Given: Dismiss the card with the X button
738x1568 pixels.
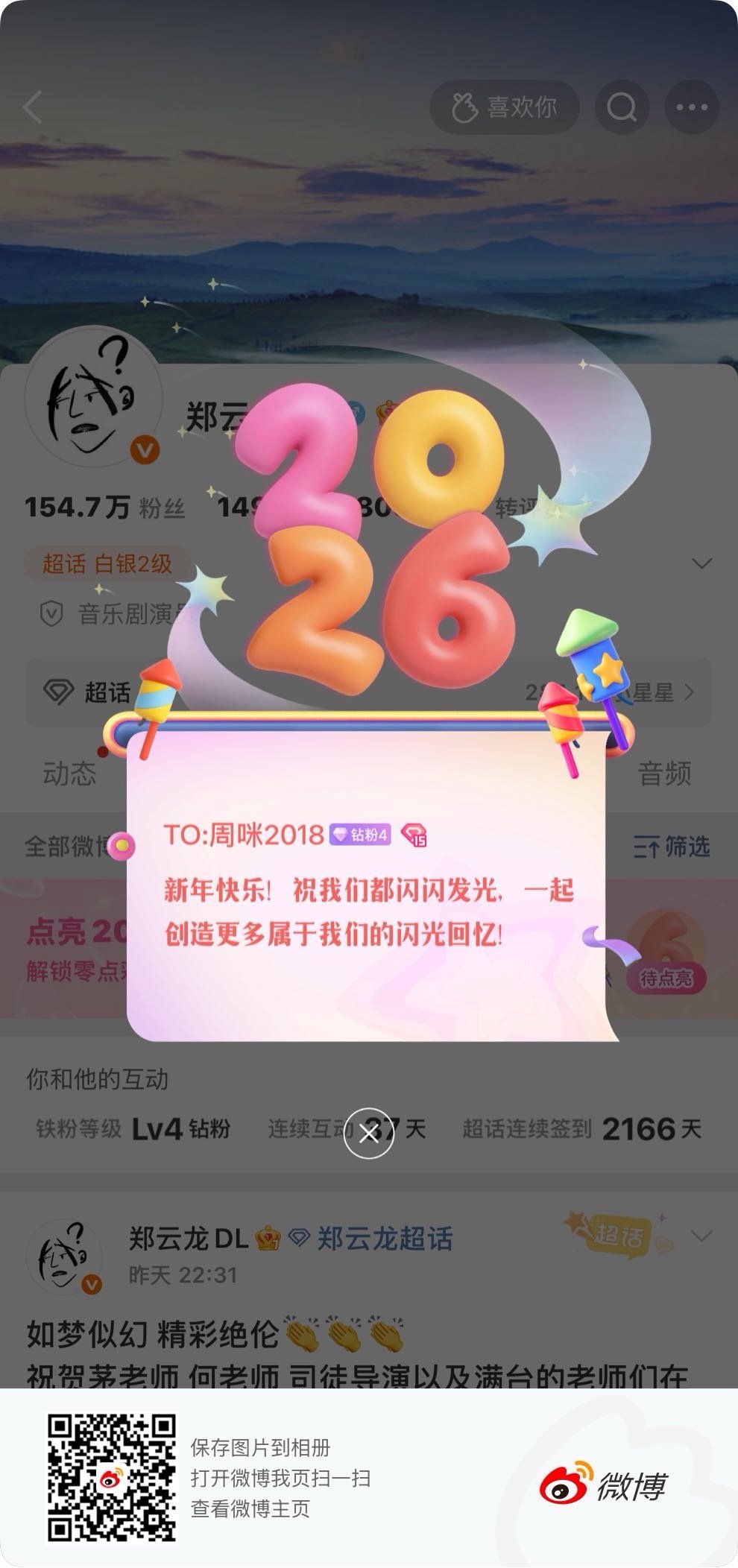Looking at the screenshot, I should (x=368, y=1132).
